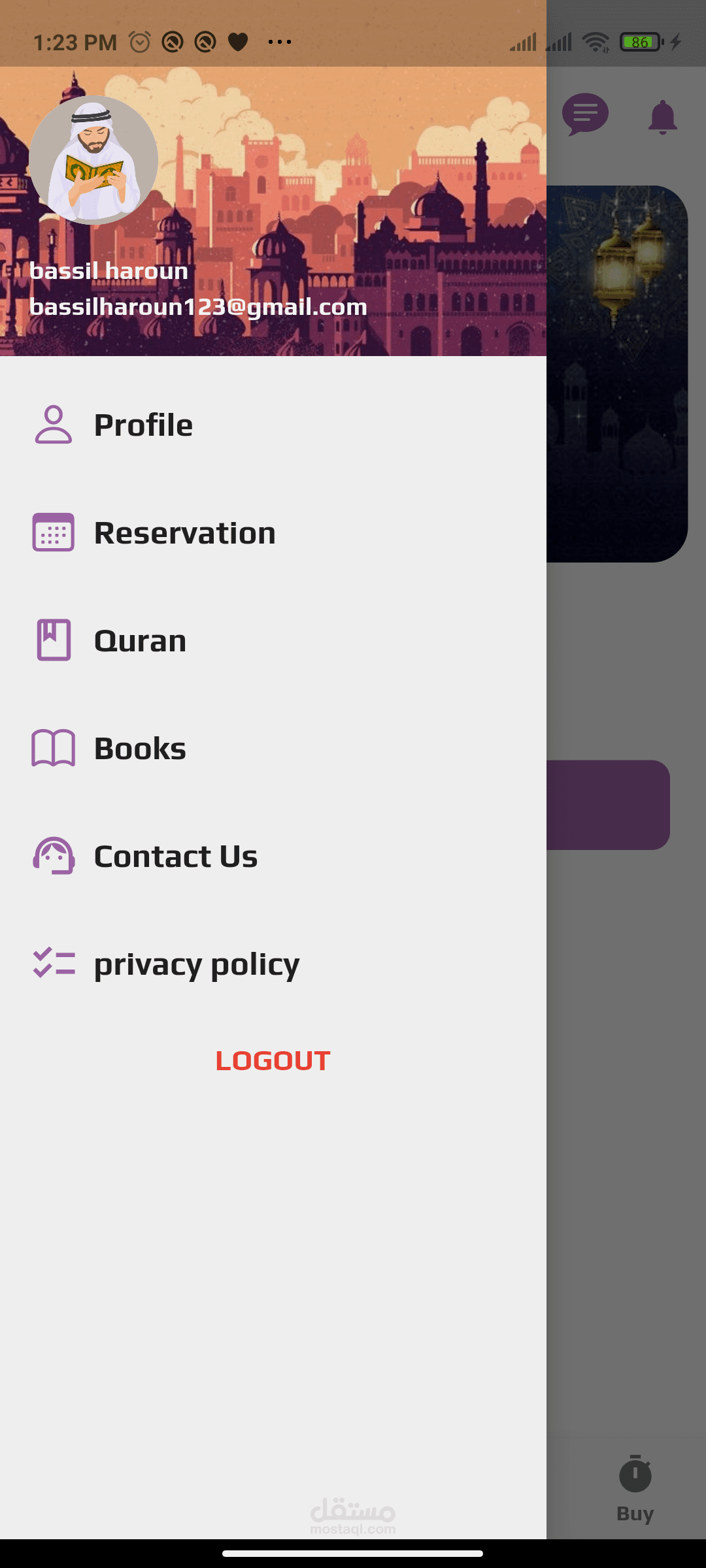Open the Profile menu item

point(143,425)
